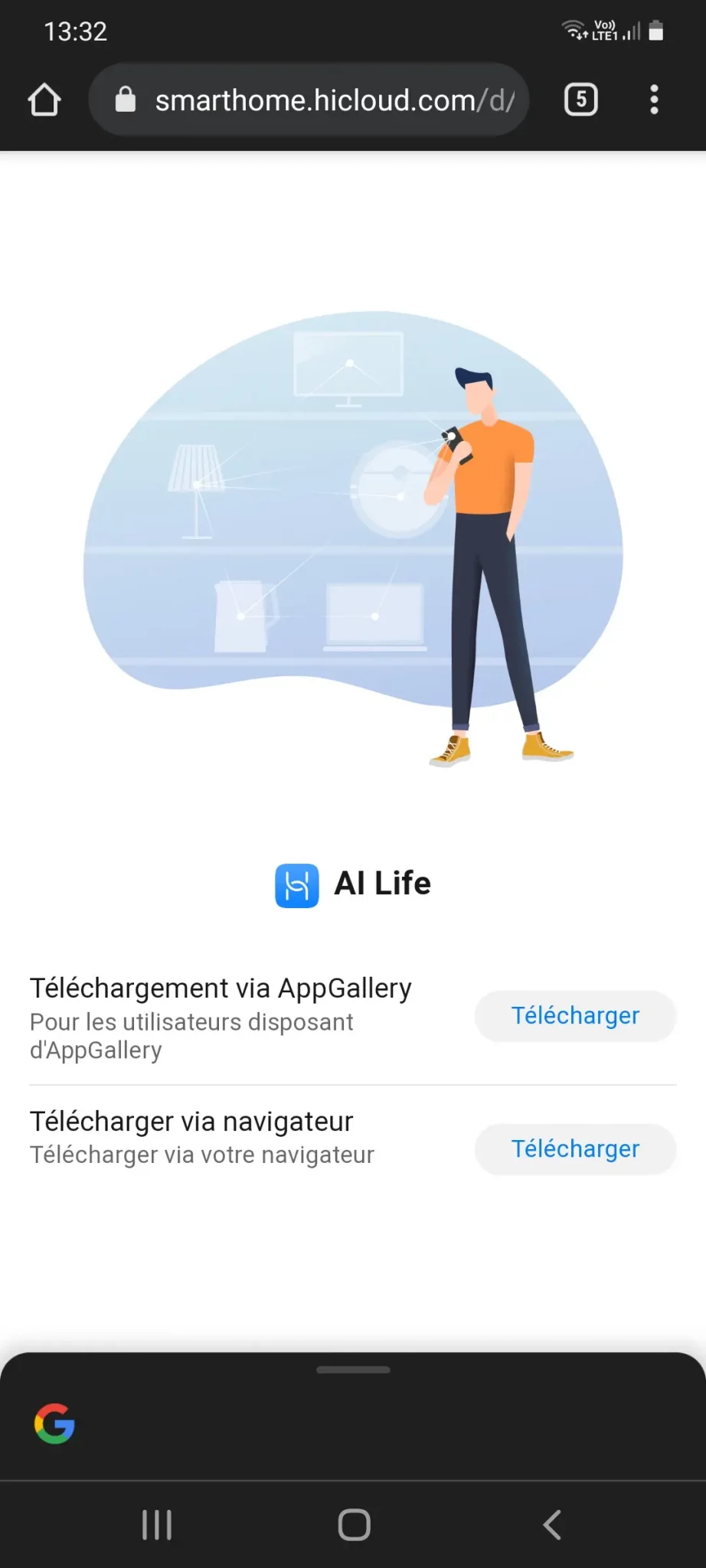Go to the browser home page

click(44, 100)
